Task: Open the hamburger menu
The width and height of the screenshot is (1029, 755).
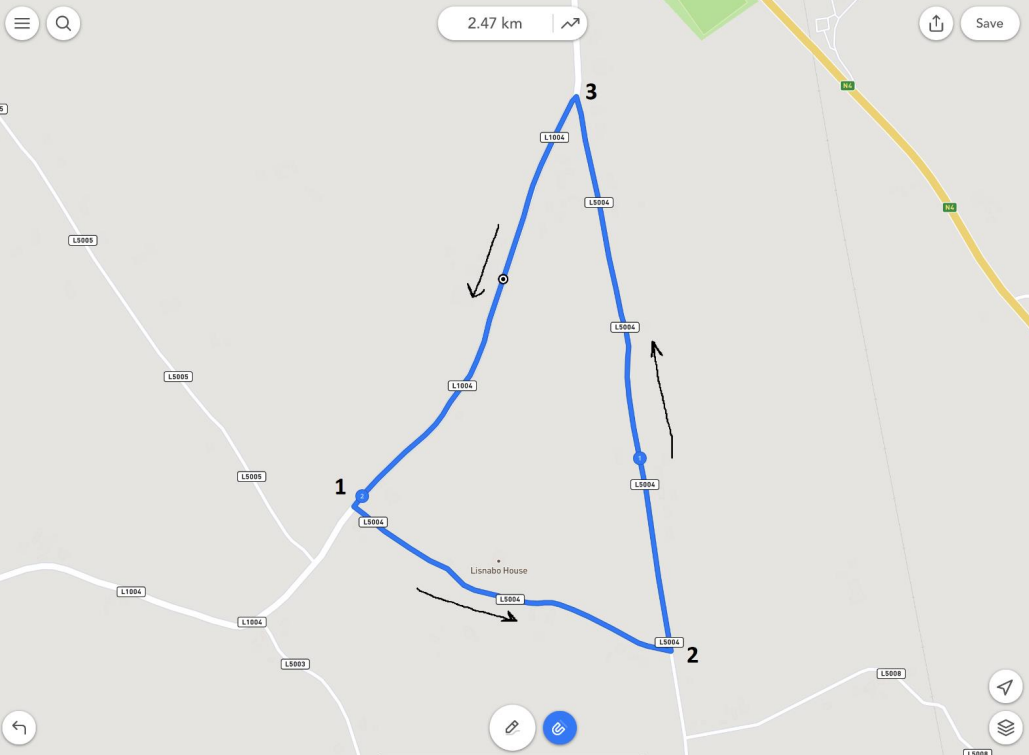Action: tap(22, 23)
